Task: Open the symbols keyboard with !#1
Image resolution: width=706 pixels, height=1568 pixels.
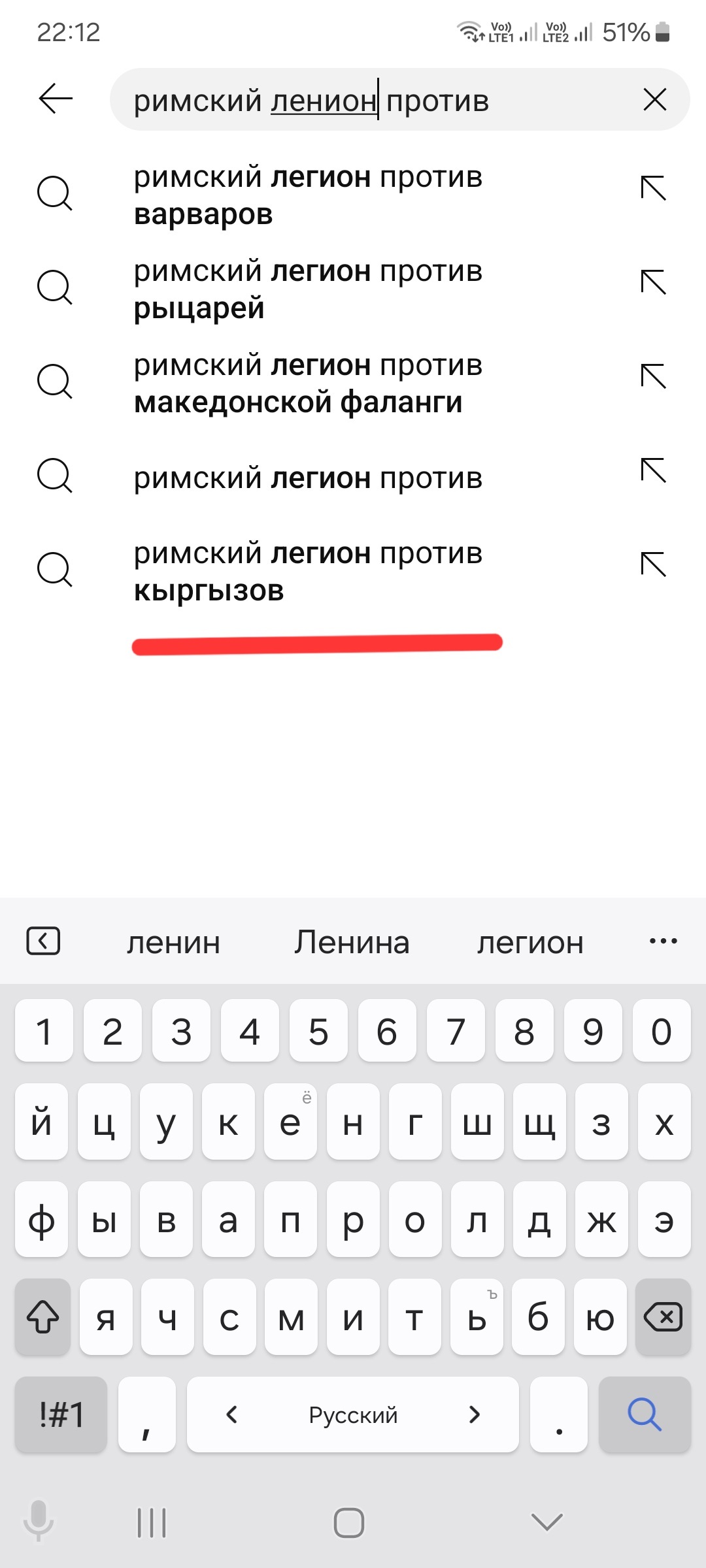Action: pos(61,1414)
